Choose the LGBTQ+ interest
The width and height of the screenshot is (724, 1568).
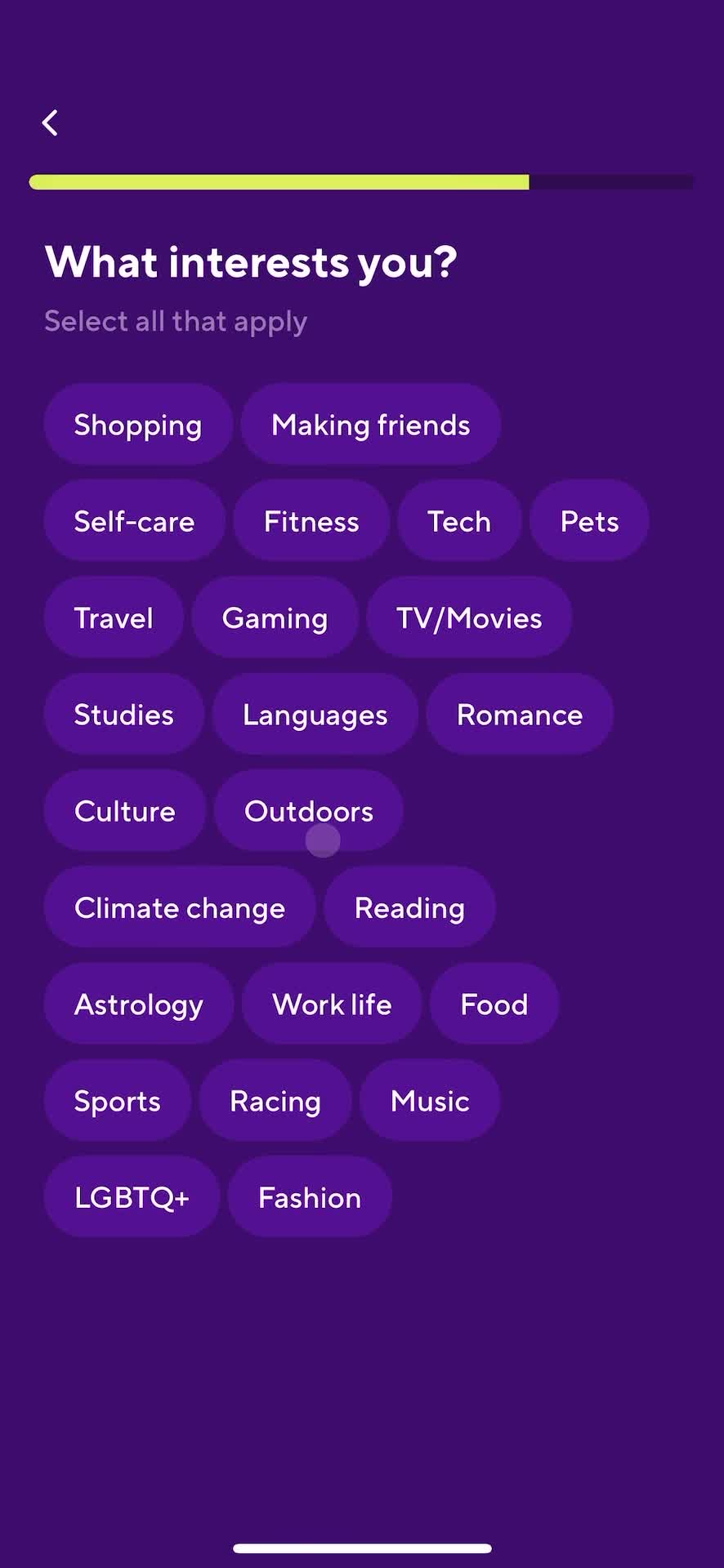pos(132,1196)
